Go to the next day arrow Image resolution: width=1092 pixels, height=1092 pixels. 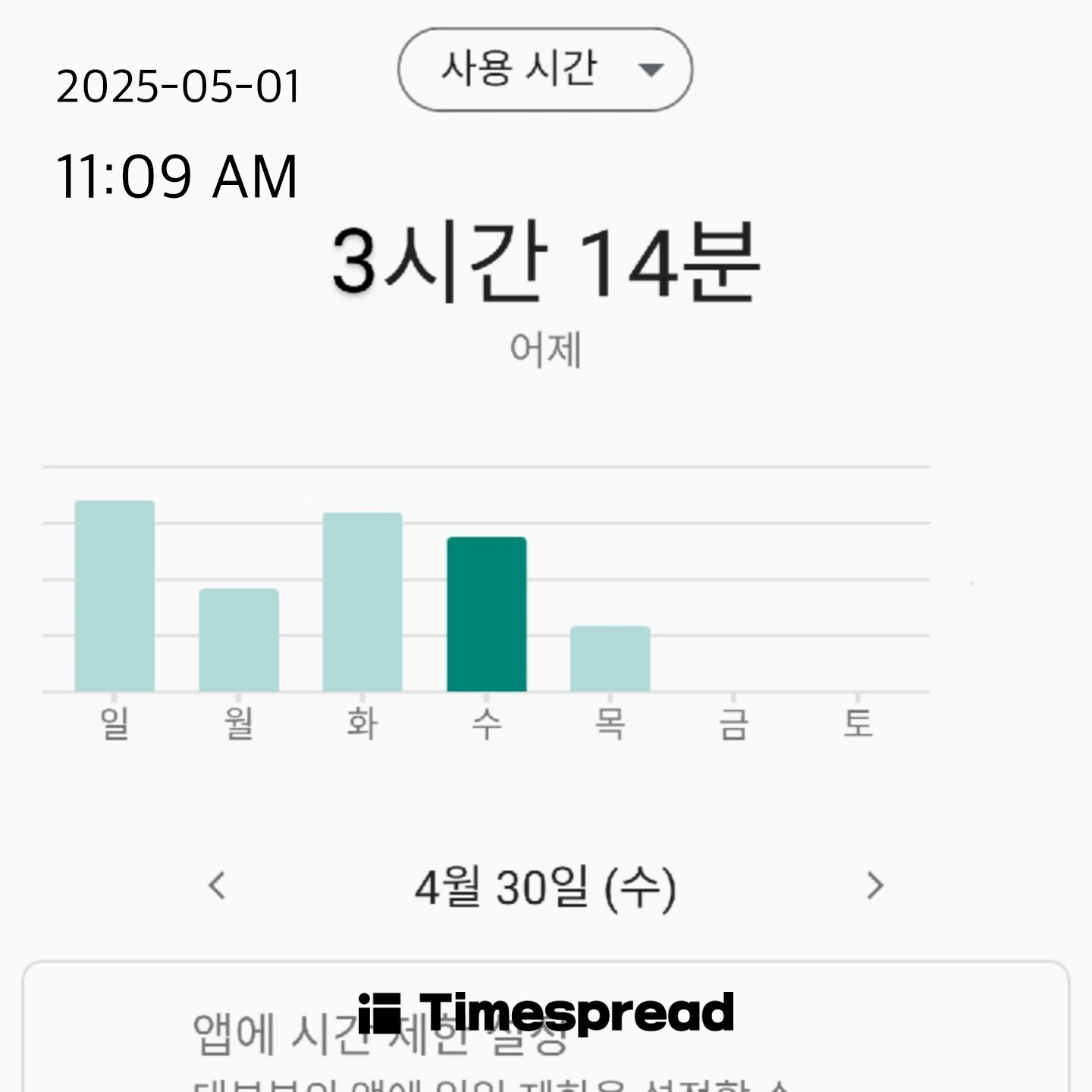coord(875,885)
